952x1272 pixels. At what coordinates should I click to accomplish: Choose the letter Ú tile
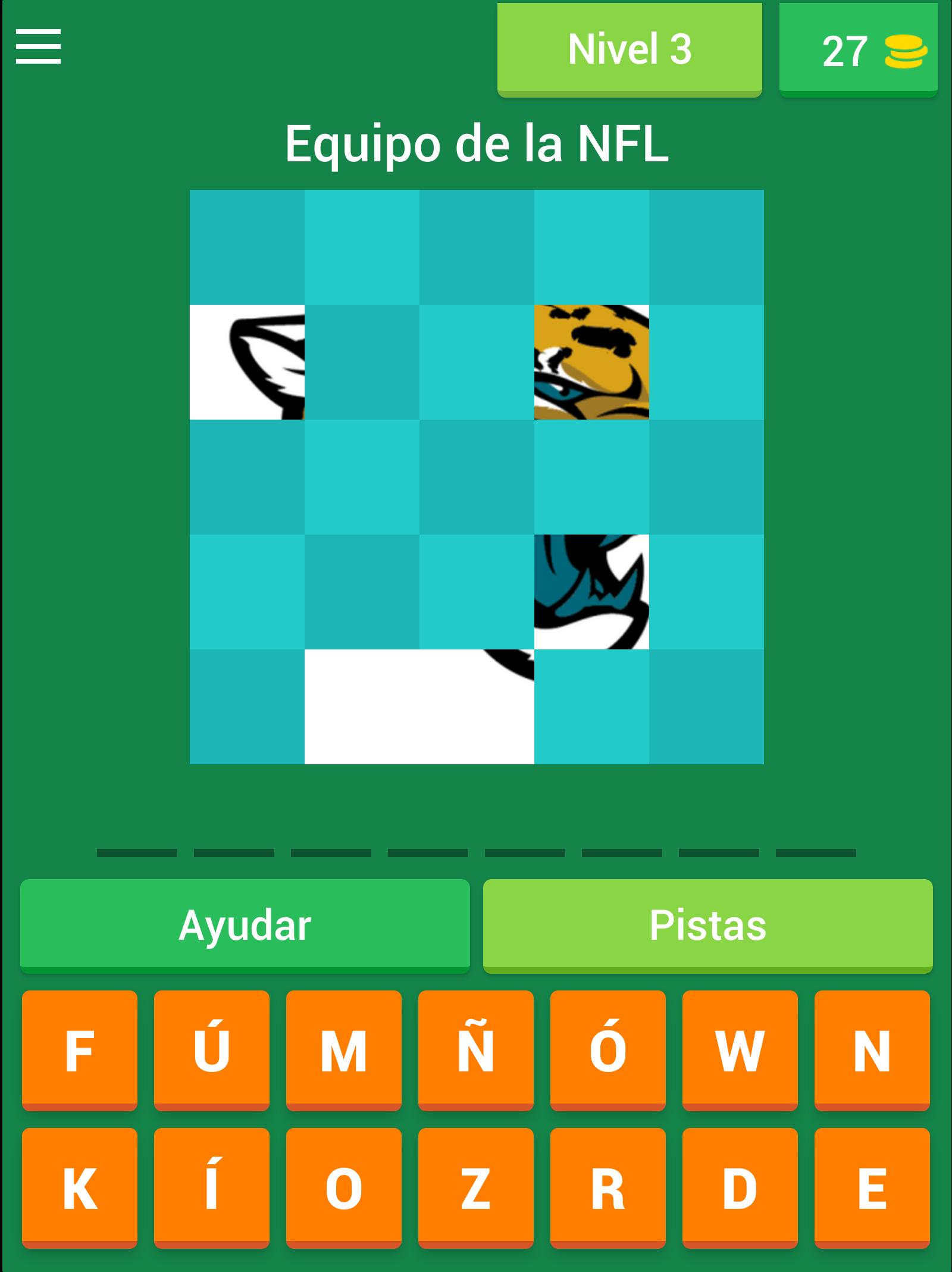coord(212,1050)
